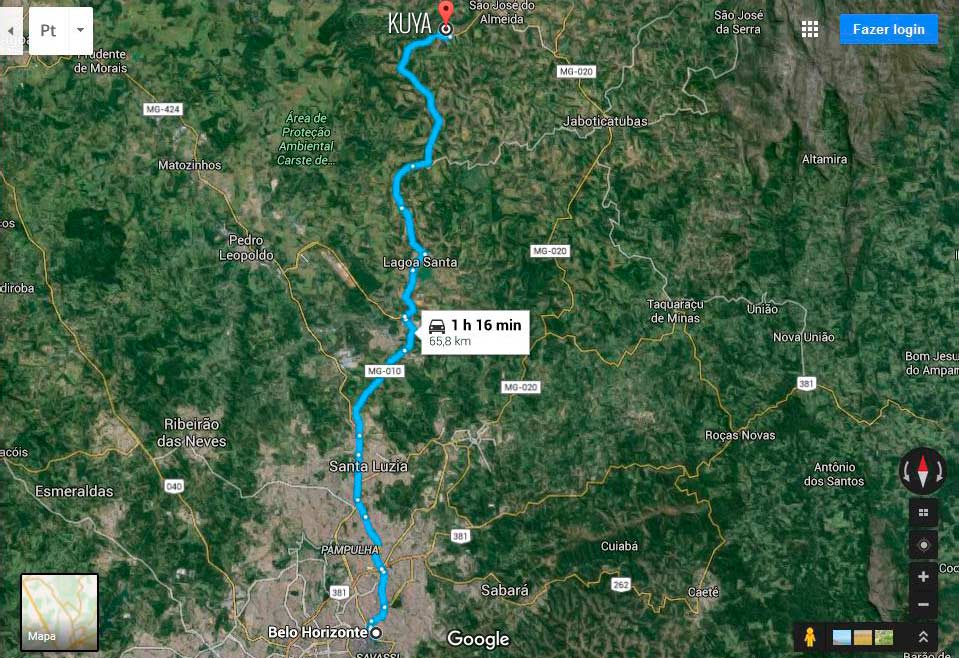The image size is (959, 658).
Task: Open the first photo in imagery strip
Action: coord(842,636)
